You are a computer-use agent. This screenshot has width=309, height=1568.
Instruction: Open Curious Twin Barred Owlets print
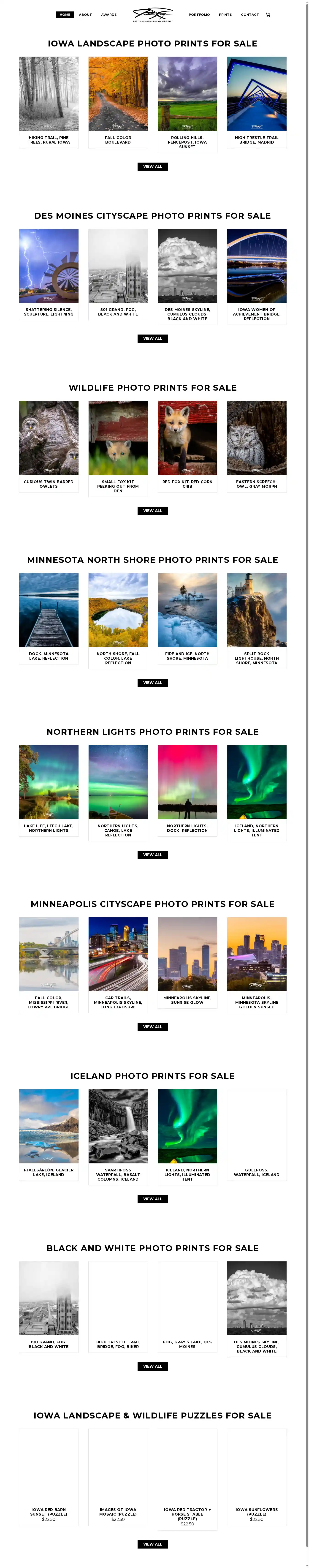[49, 438]
